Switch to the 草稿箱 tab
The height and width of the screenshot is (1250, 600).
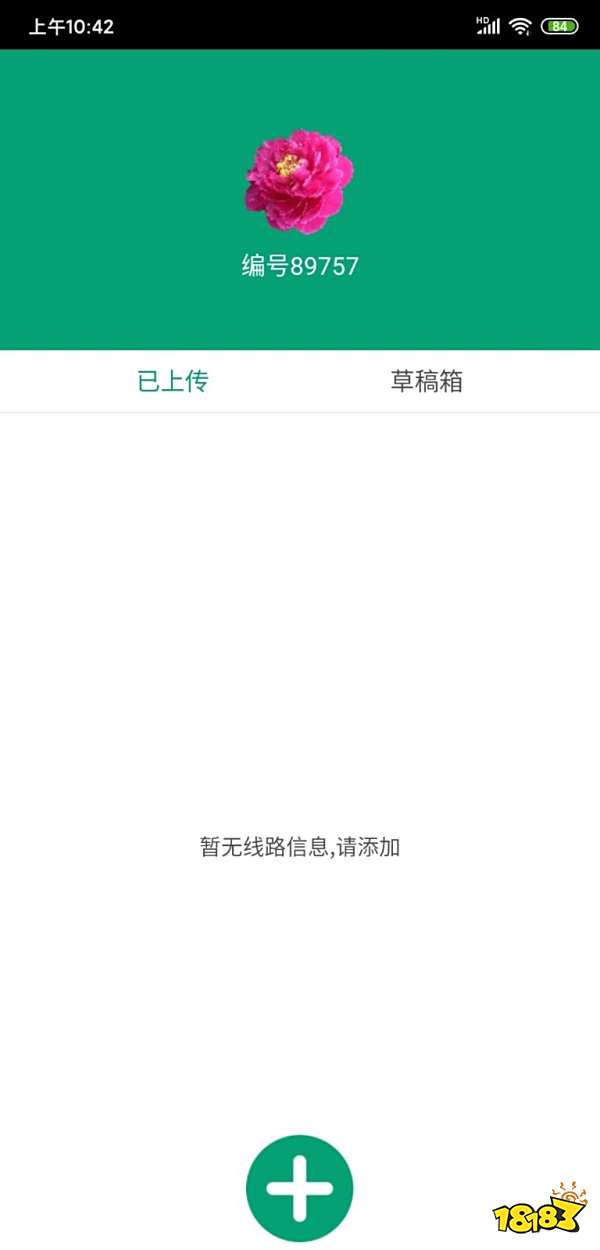[426, 381]
